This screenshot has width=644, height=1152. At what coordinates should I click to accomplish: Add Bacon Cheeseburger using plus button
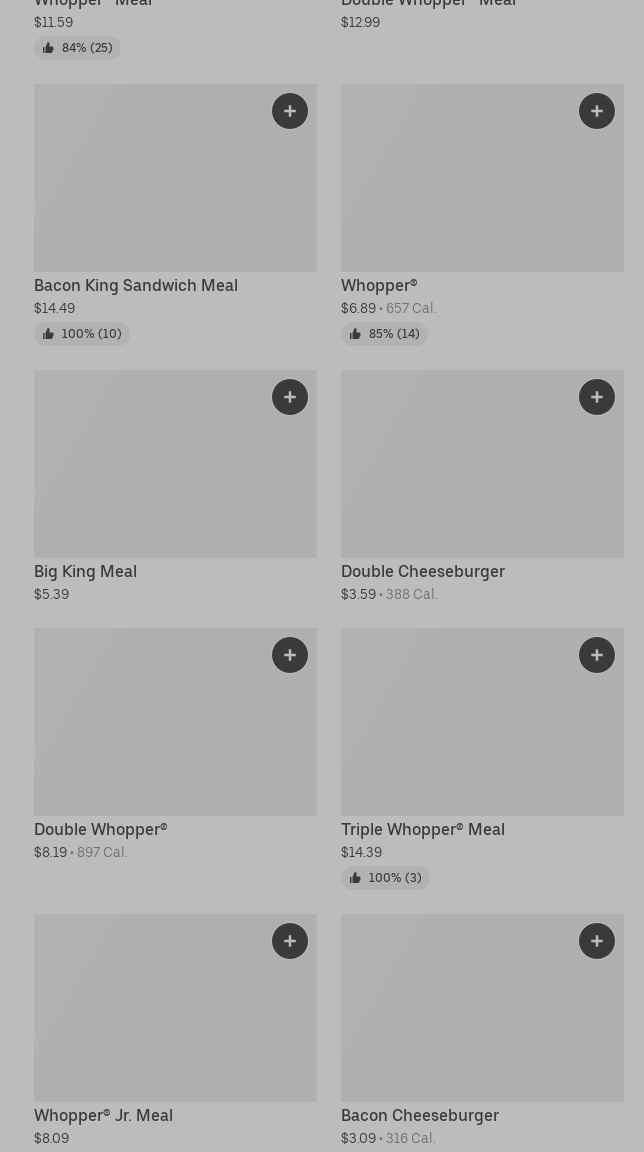pyautogui.click(x=597, y=941)
